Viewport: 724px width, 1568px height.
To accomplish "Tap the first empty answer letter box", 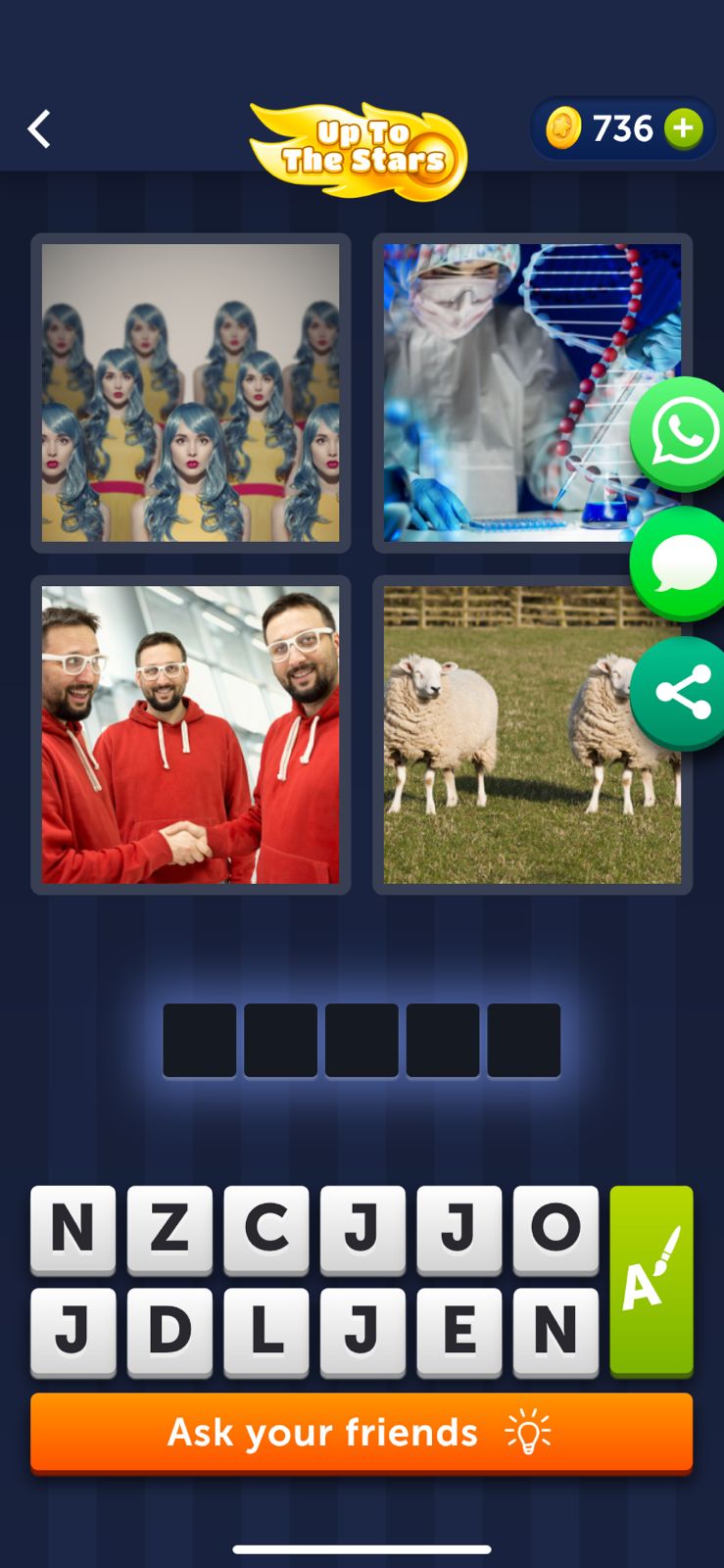I will 199,1040.
